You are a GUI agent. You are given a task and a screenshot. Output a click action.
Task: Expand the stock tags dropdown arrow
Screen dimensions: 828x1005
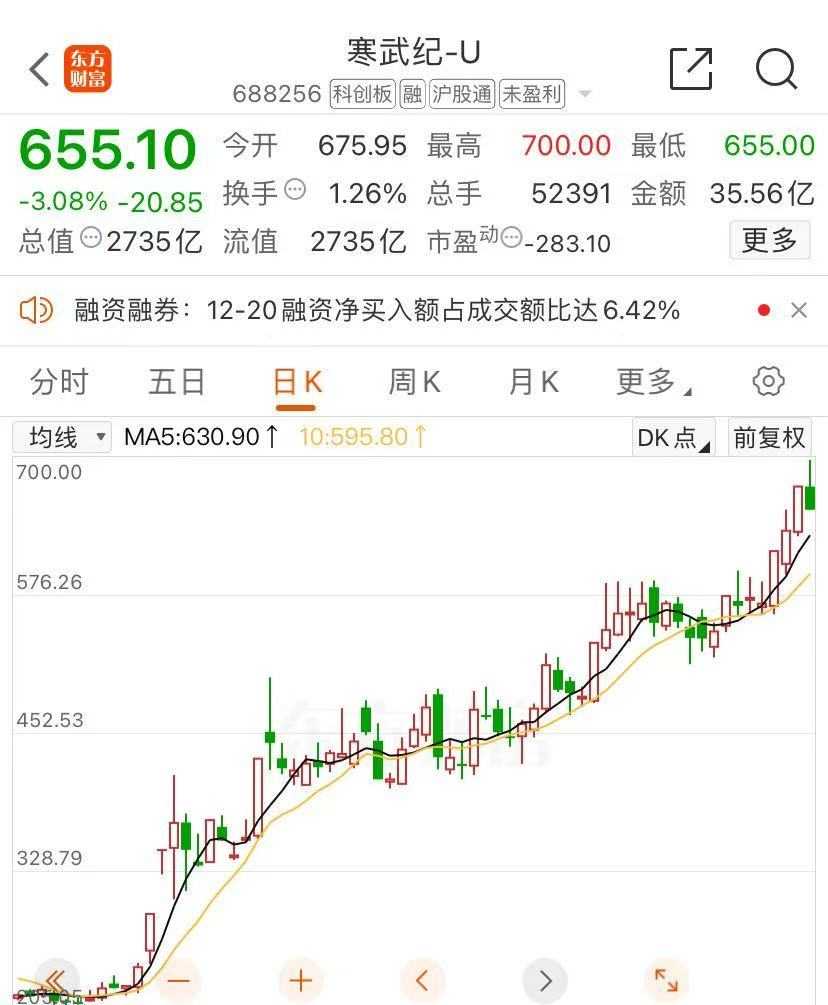585,95
